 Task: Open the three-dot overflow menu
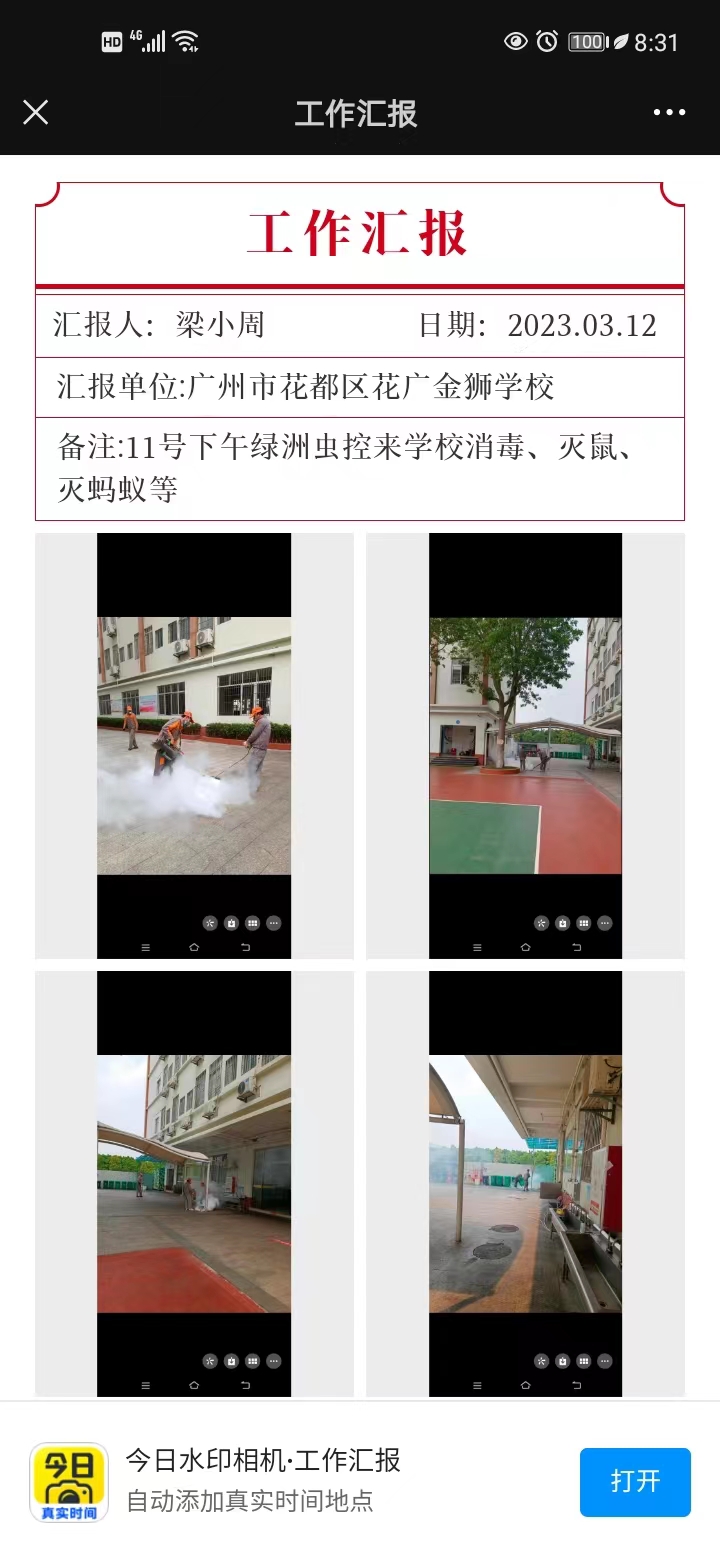[x=669, y=113]
